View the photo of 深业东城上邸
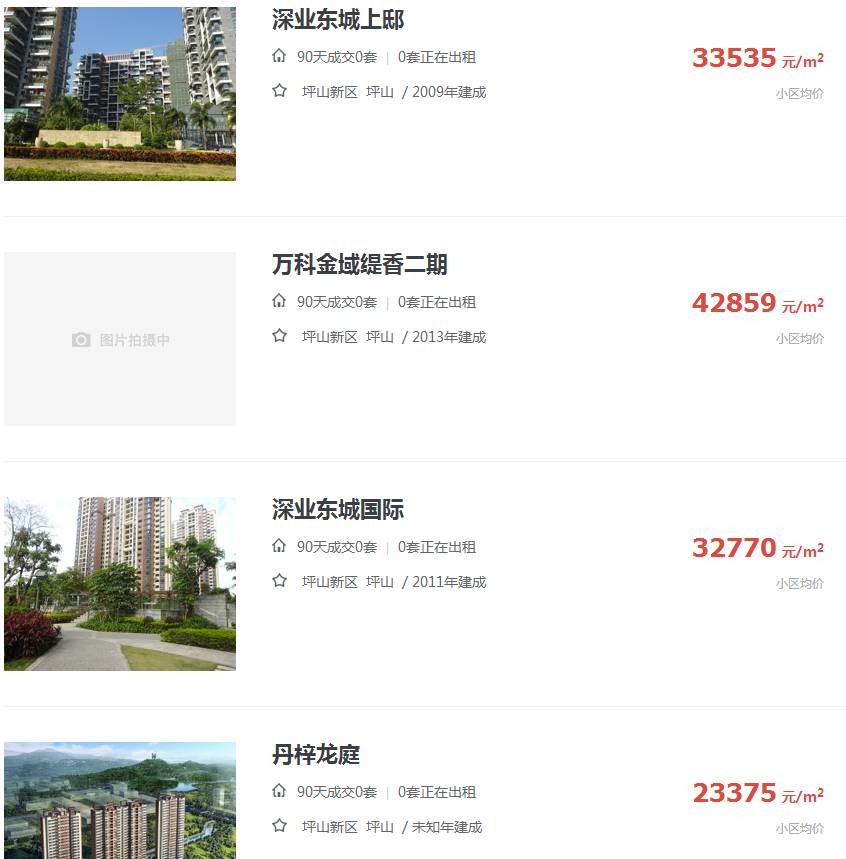Image resolution: width=846 pixels, height=859 pixels. click(120, 94)
